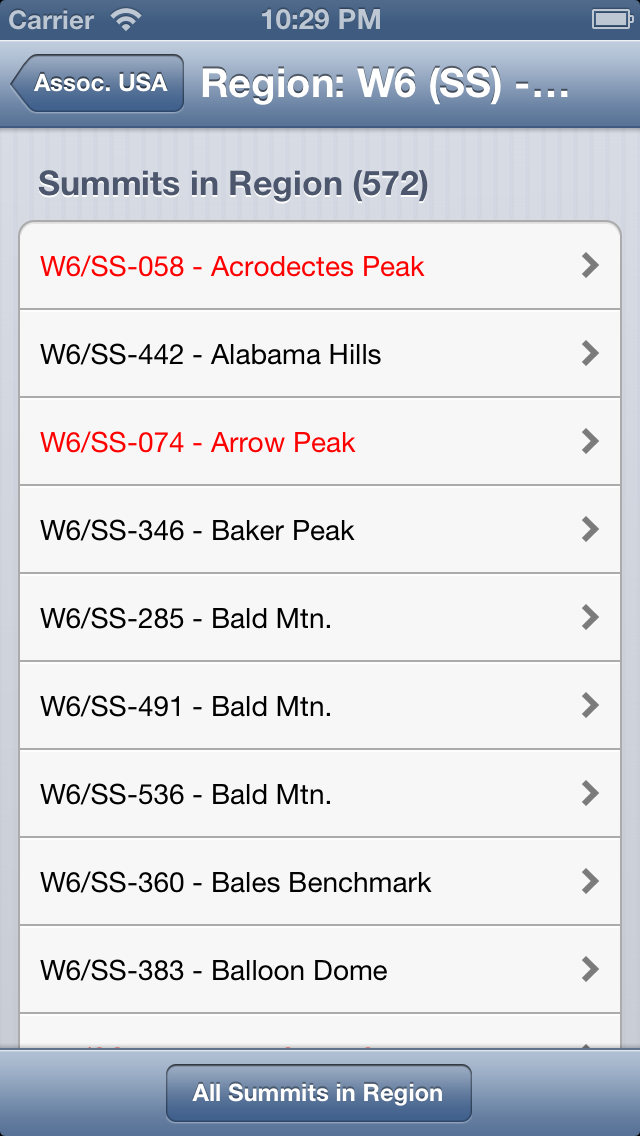Open W6/SS-058 Acrodectes Peak
This screenshot has height=1136, width=640.
point(320,265)
